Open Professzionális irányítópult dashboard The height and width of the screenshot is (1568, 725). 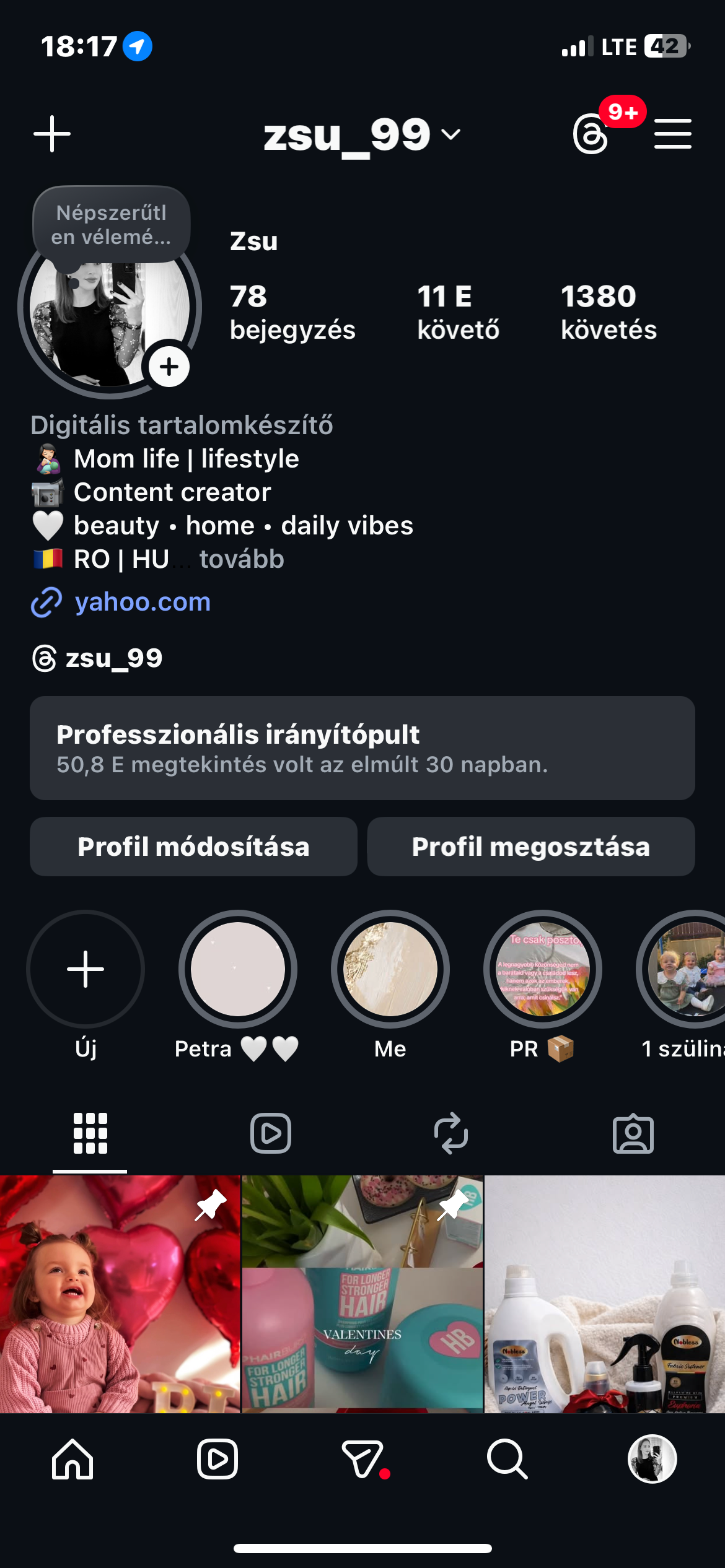(362, 748)
